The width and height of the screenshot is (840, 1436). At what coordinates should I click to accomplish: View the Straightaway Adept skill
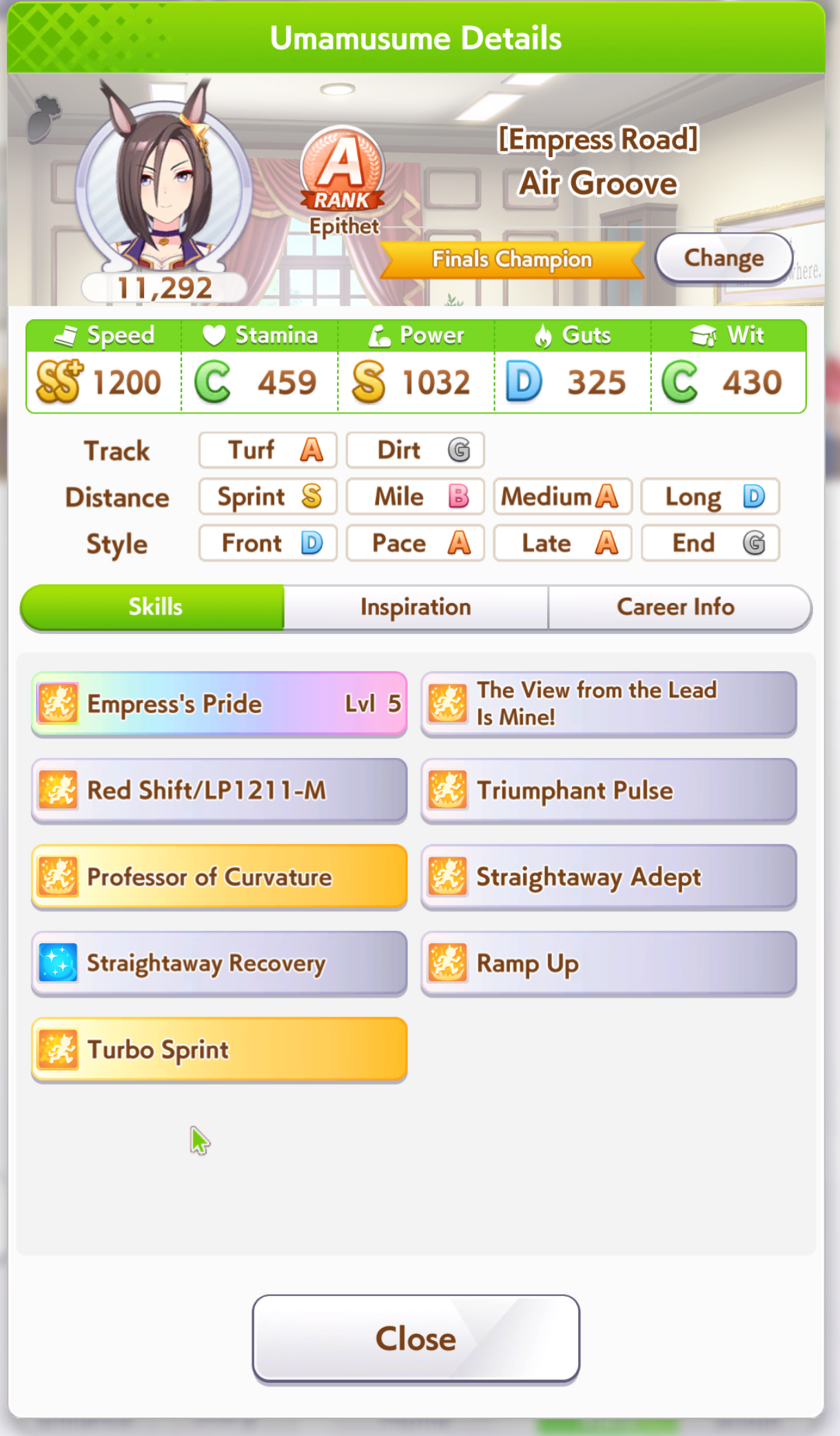pos(608,877)
